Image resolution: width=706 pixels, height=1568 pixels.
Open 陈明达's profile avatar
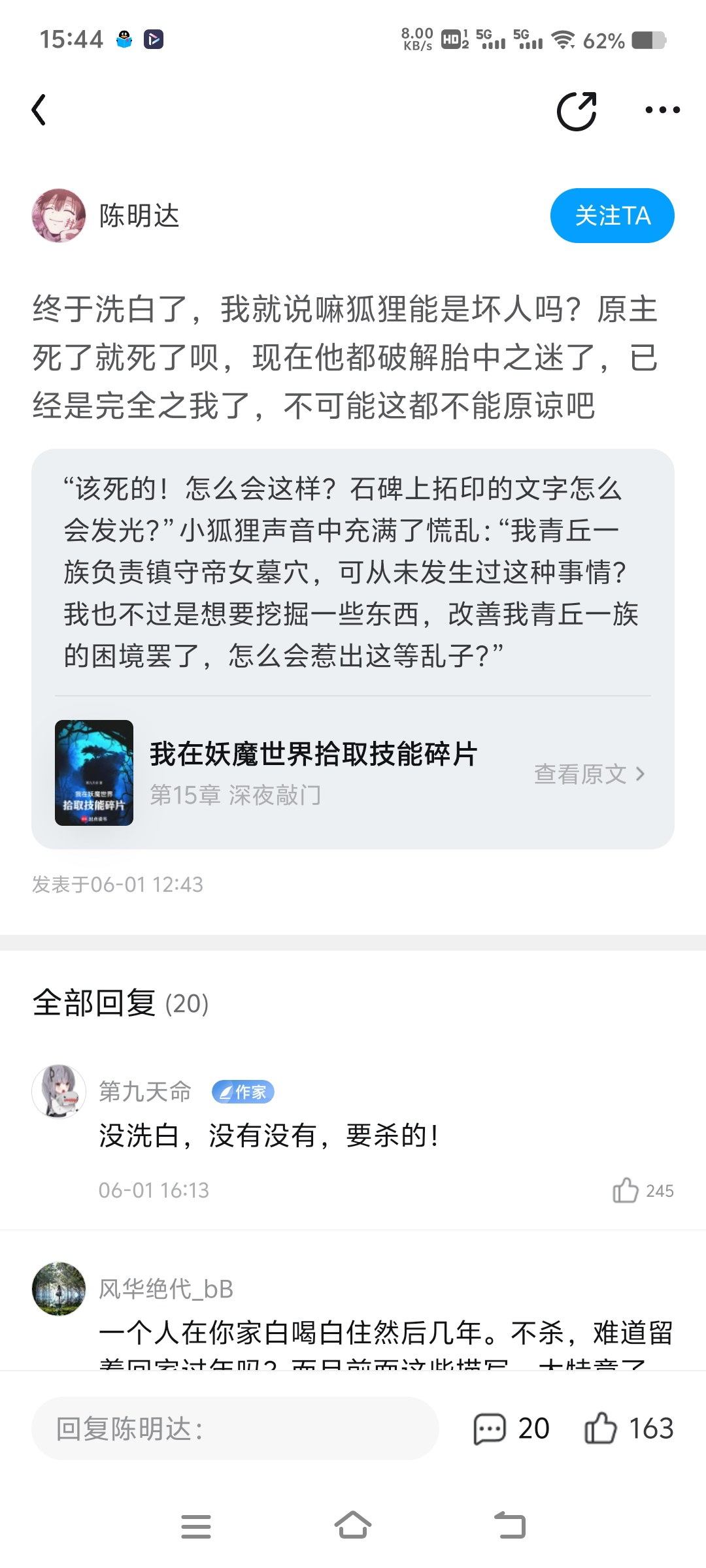tap(59, 216)
